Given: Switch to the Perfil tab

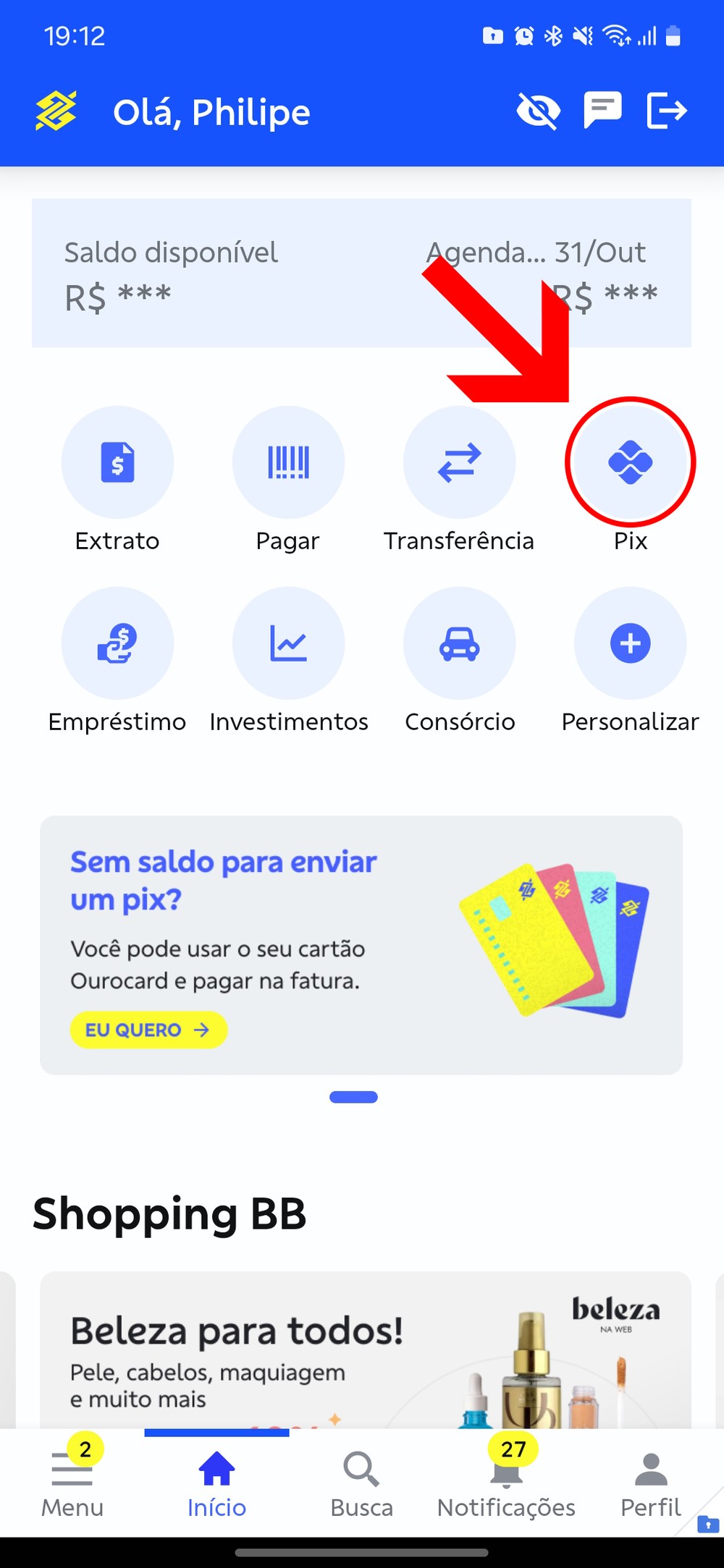Looking at the screenshot, I should pos(651,1483).
